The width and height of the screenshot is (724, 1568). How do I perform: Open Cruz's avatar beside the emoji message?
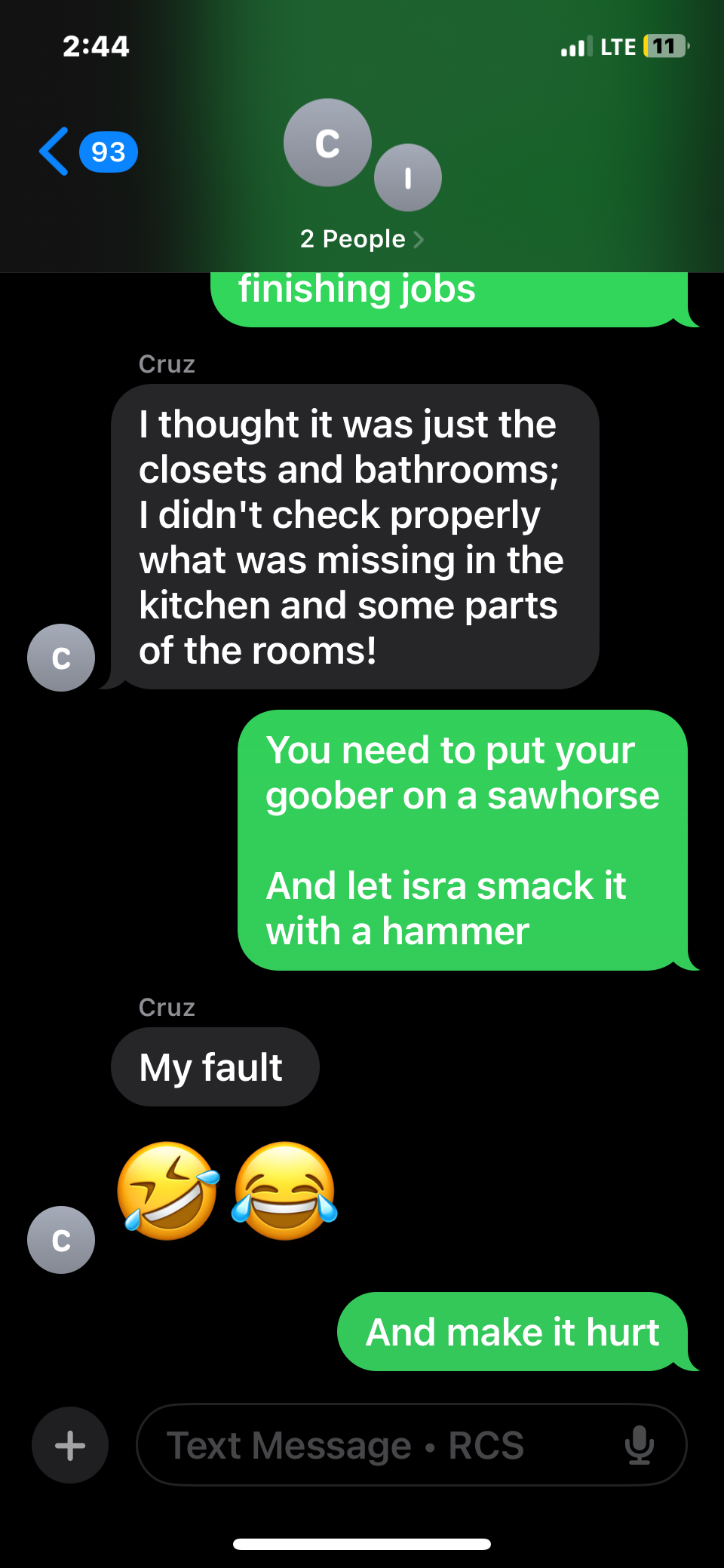[61, 1240]
